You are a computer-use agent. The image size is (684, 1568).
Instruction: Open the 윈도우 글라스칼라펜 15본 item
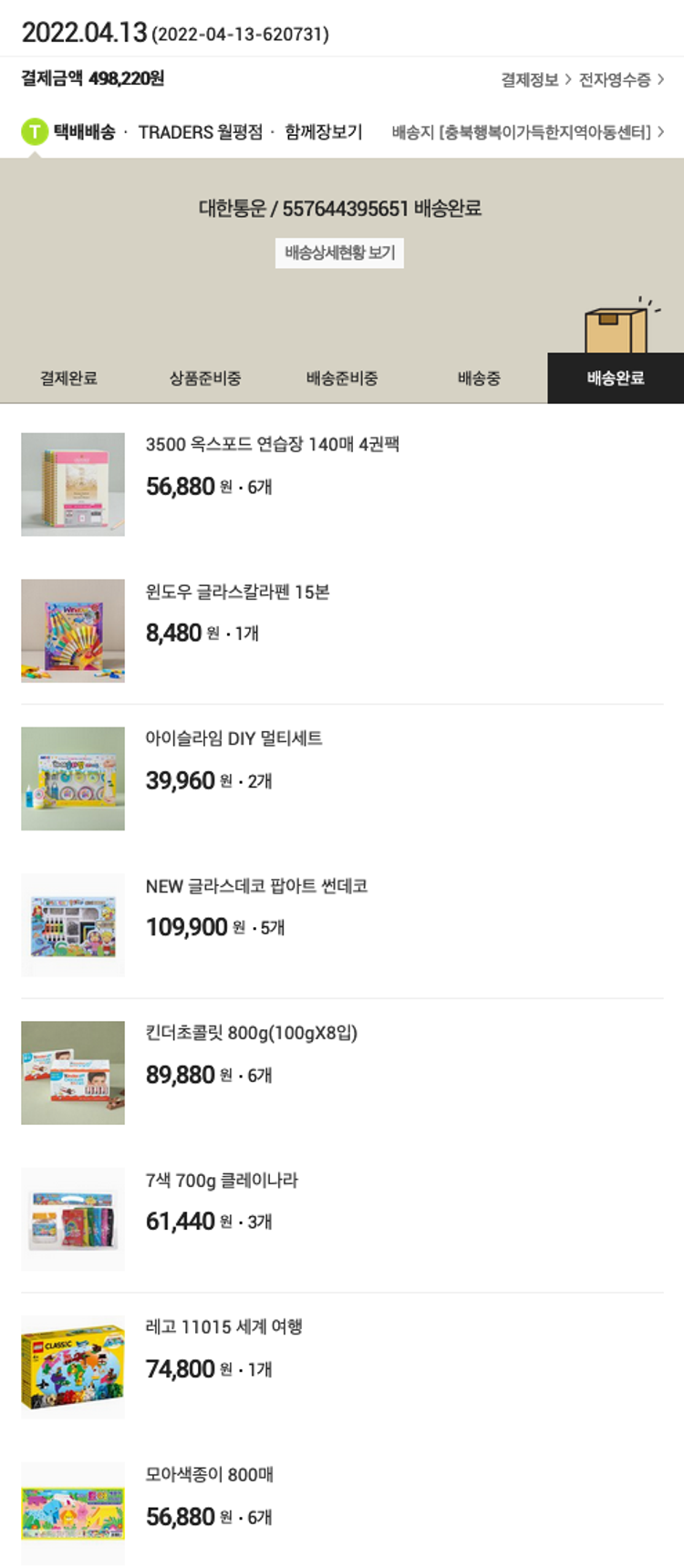pyautogui.click(x=237, y=593)
